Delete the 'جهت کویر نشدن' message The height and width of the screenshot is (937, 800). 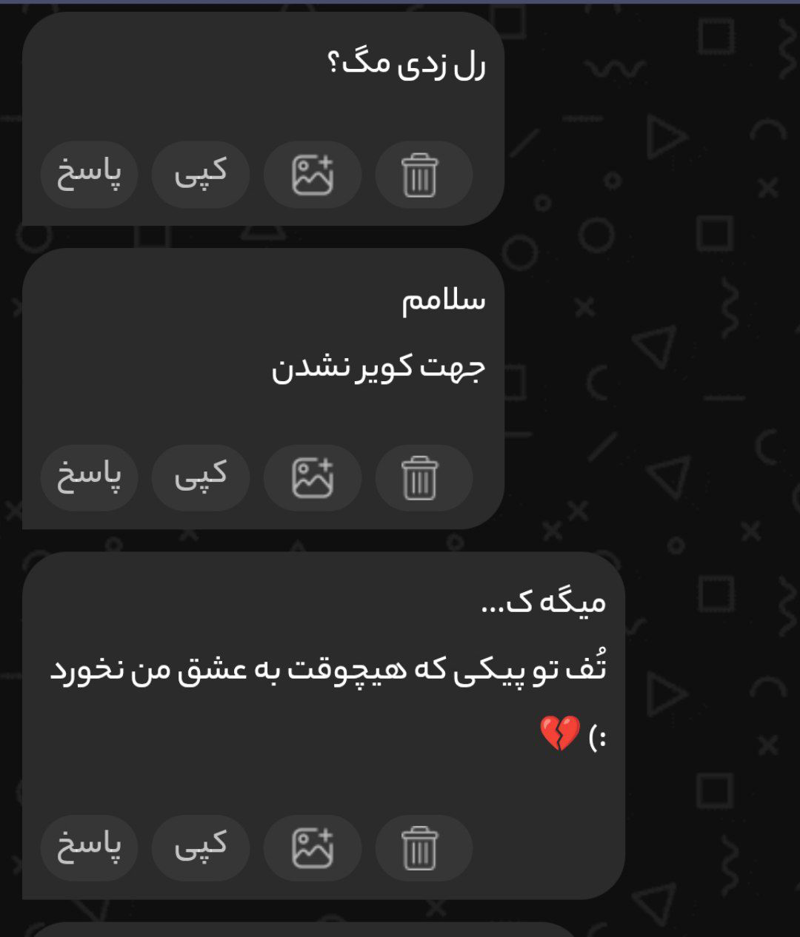[x=421, y=478]
